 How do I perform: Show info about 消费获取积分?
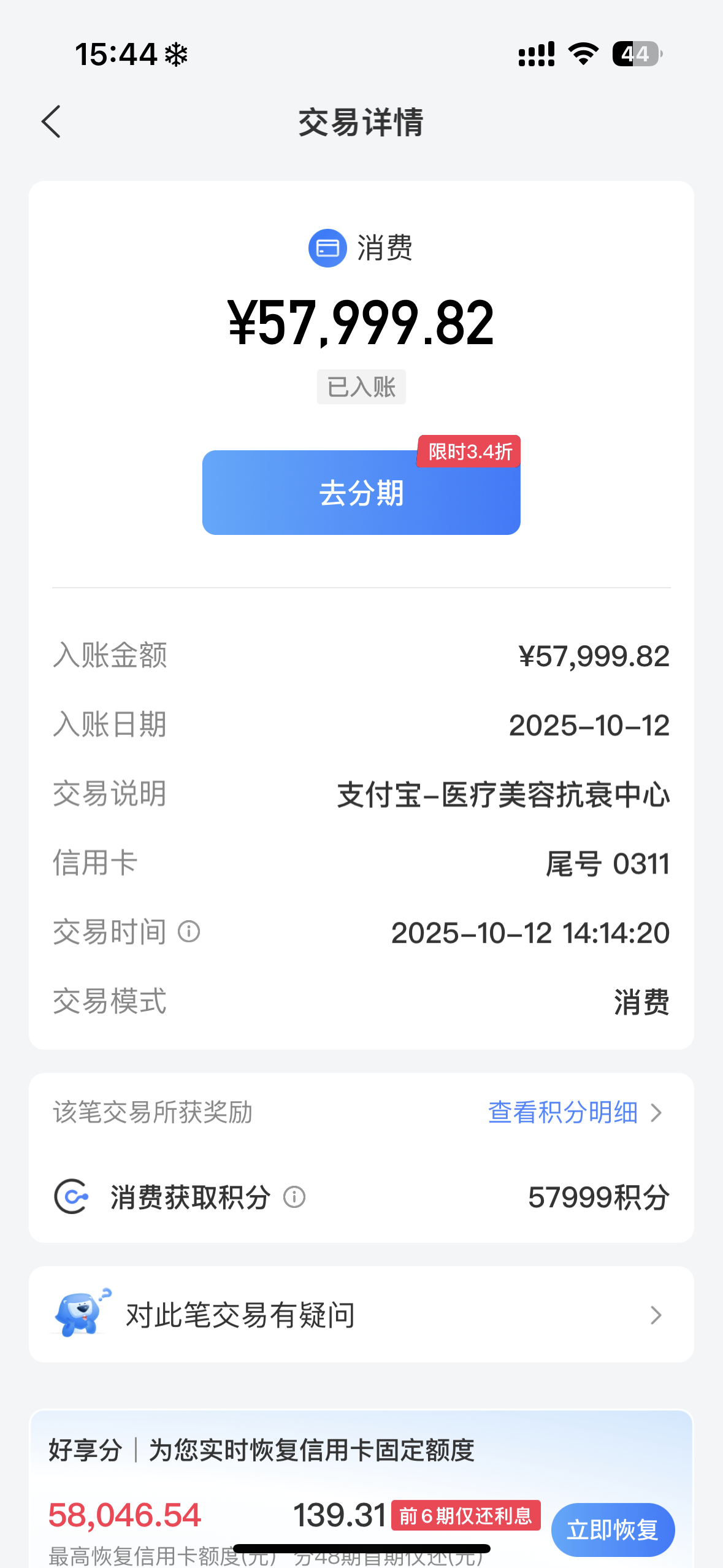pyautogui.click(x=294, y=1197)
